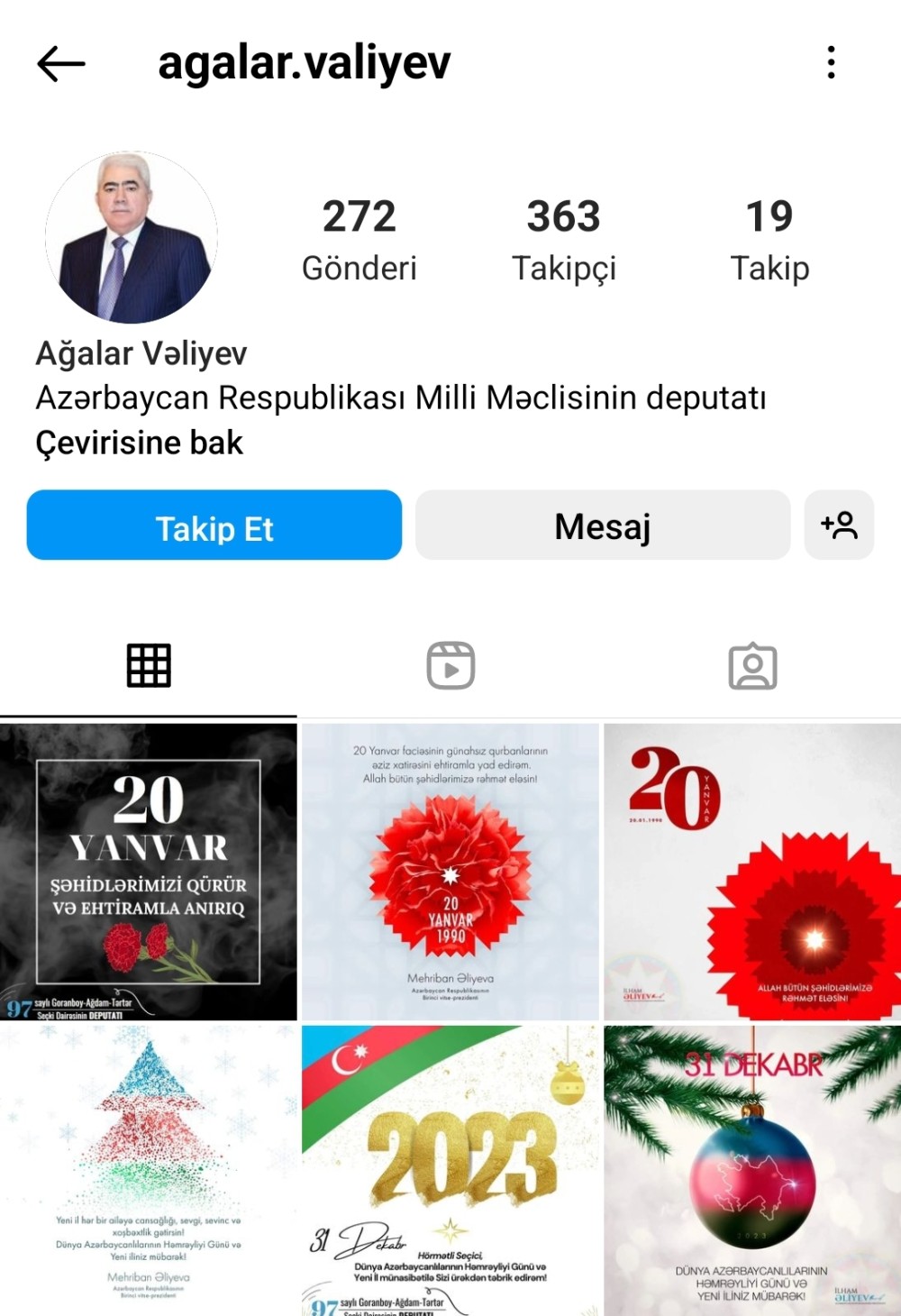Open the 272 Gönderi count
The width and height of the screenshot is (901, 1316).
tap(359, 236)
